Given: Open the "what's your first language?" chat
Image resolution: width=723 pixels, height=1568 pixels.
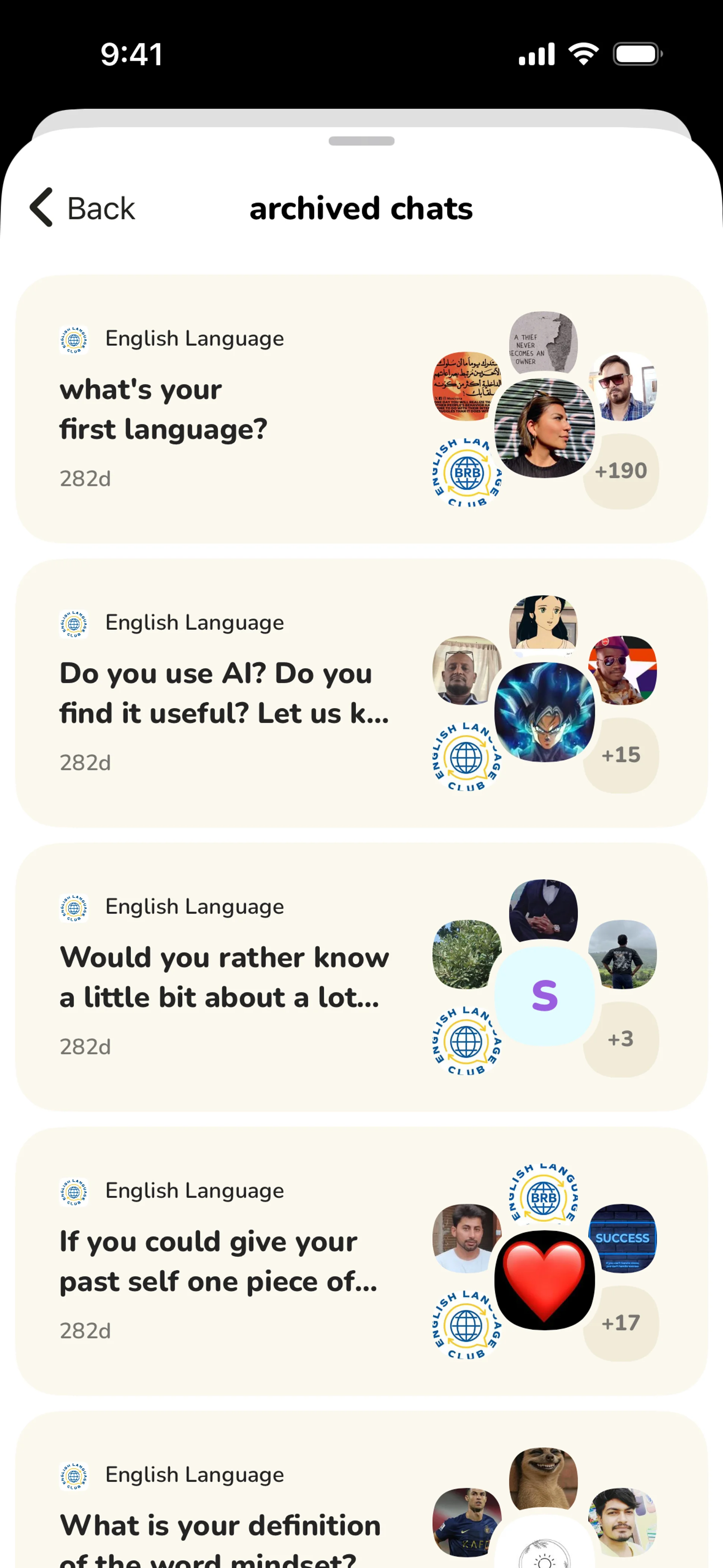Looking at the screenshot, I should tap(361, 409).
